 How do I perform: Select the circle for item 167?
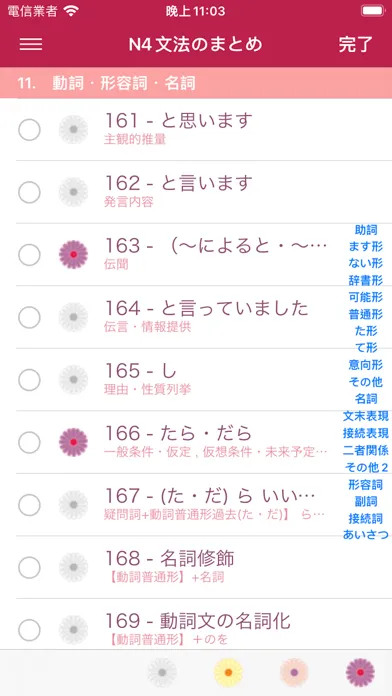pyautogui.click(x=29, y=505)
